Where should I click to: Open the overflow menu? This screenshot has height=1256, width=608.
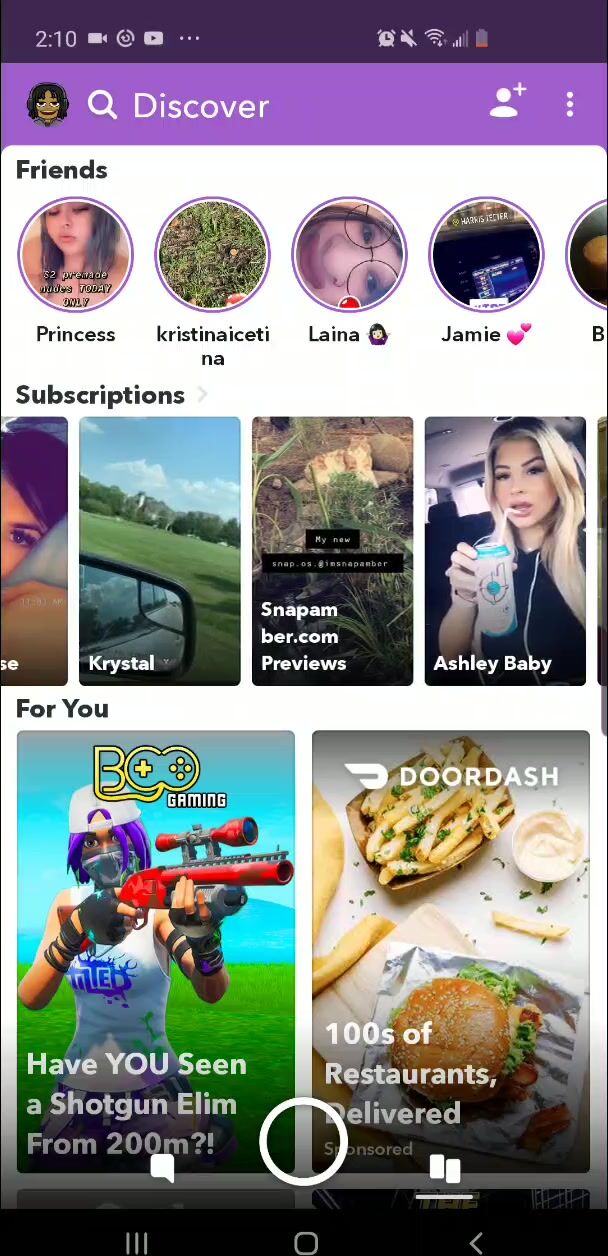(x=569, y=104)
